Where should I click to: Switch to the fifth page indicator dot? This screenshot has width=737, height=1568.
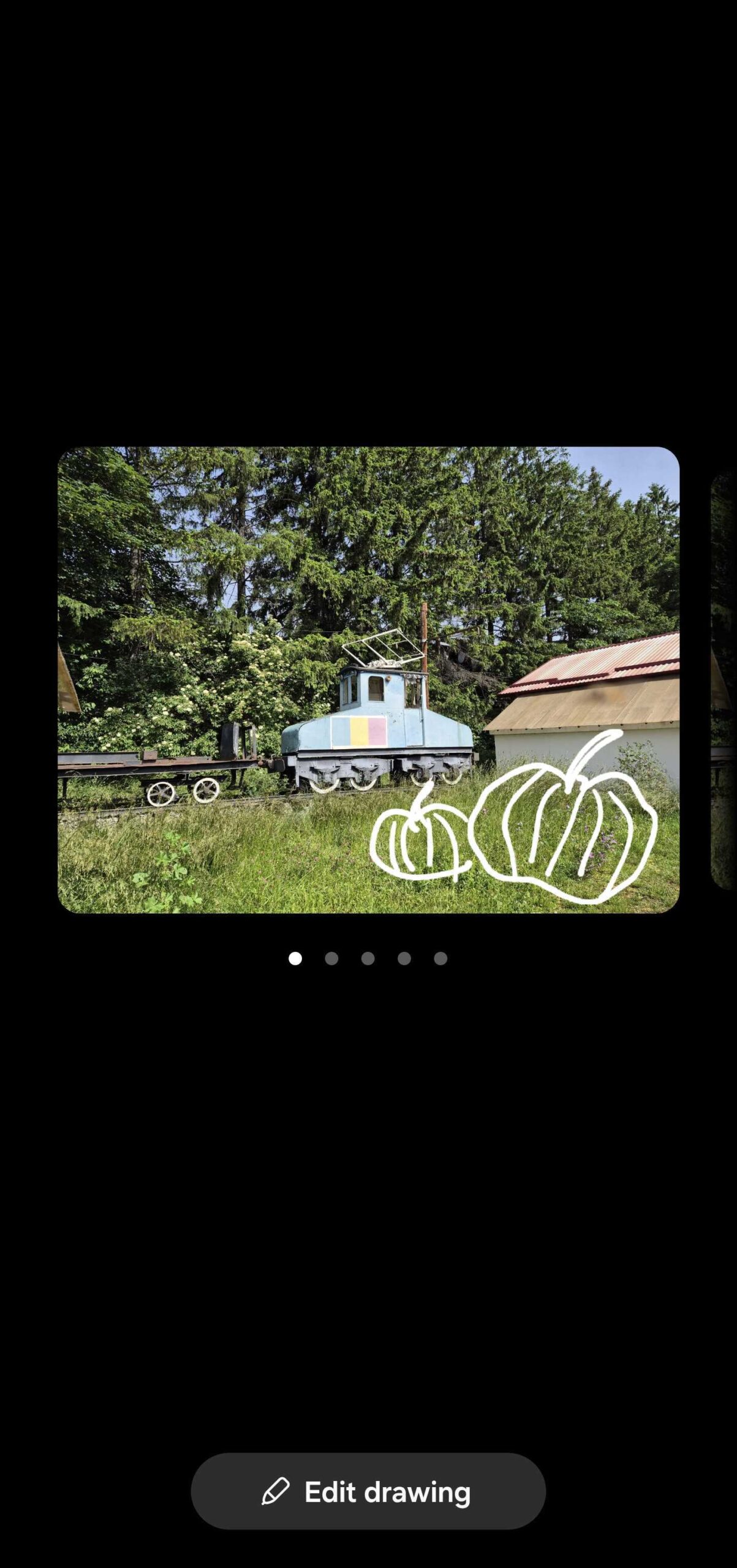tap(440, 959)
